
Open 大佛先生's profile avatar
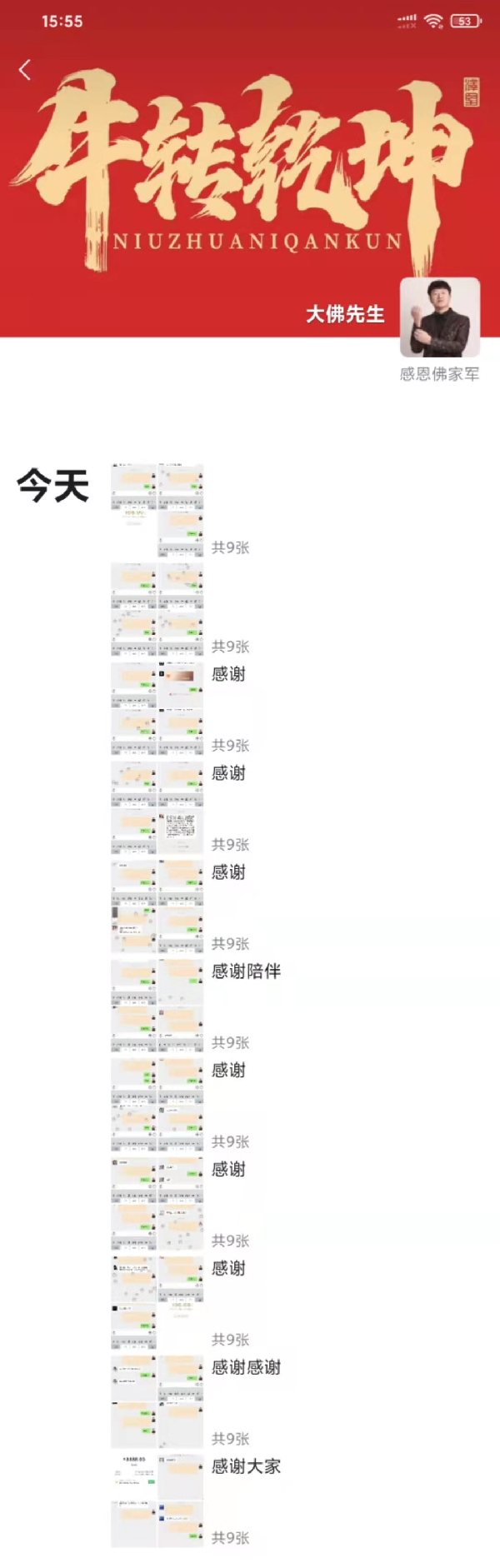[440, 318]
